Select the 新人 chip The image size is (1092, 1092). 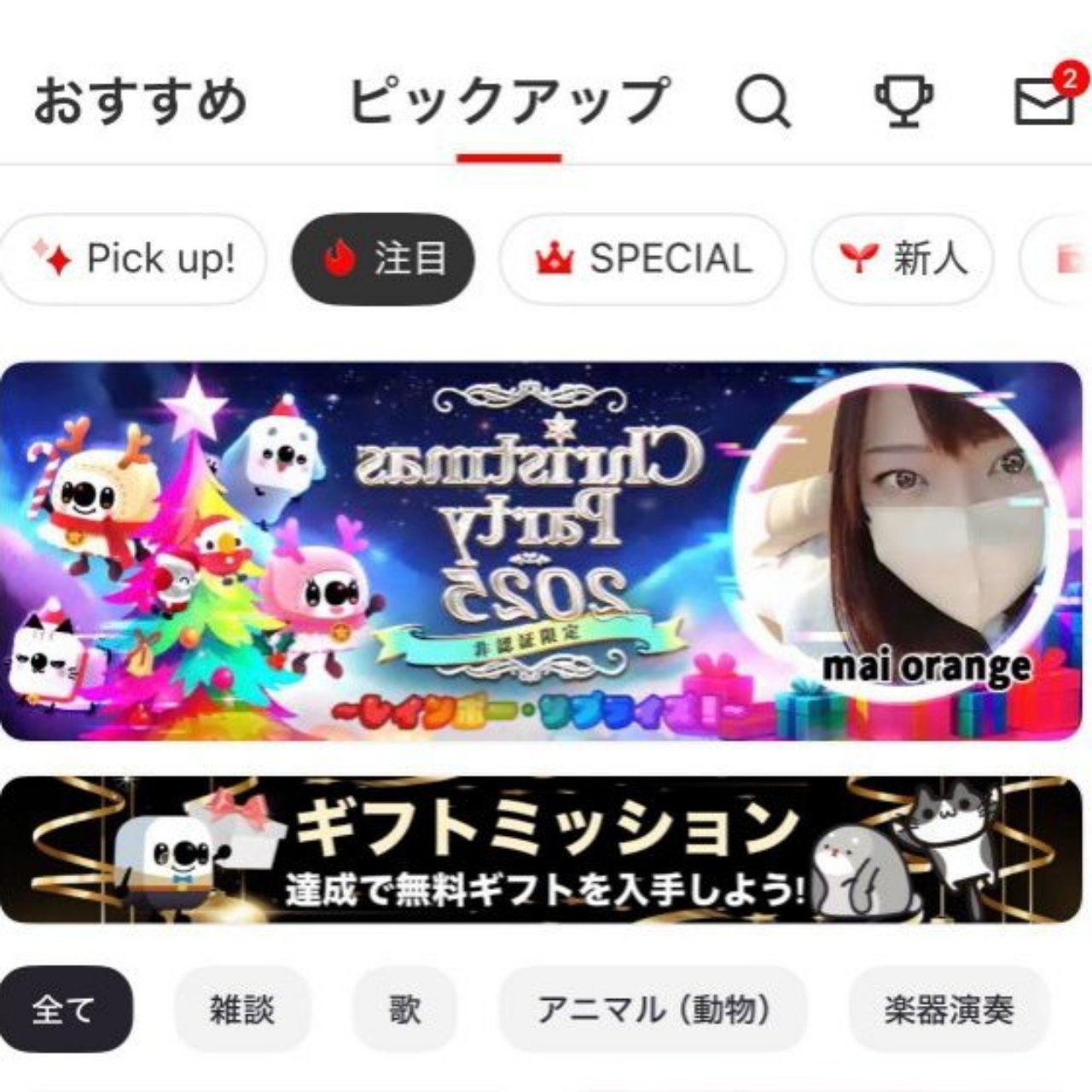tap(903, 259)
